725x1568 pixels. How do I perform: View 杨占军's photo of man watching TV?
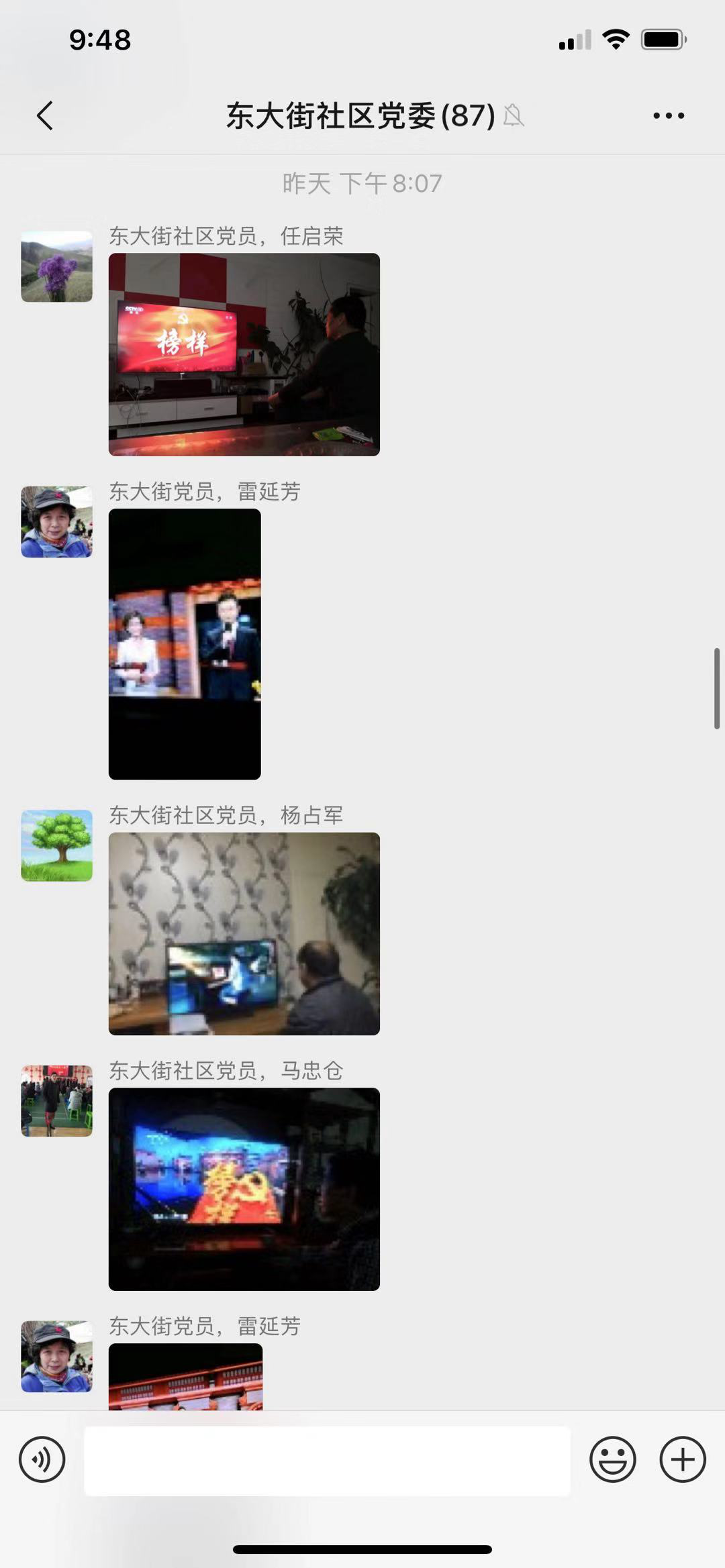[244, 933]
